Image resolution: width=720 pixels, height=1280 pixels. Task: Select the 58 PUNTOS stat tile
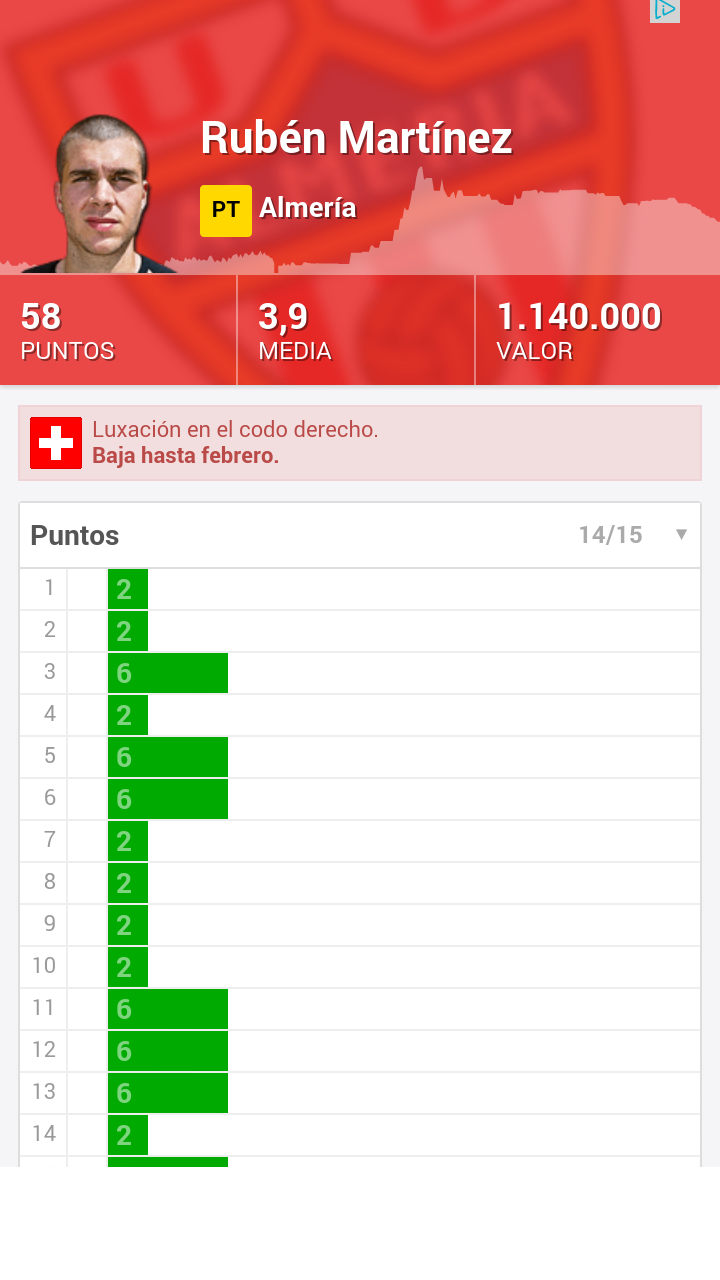coord(118,330)
